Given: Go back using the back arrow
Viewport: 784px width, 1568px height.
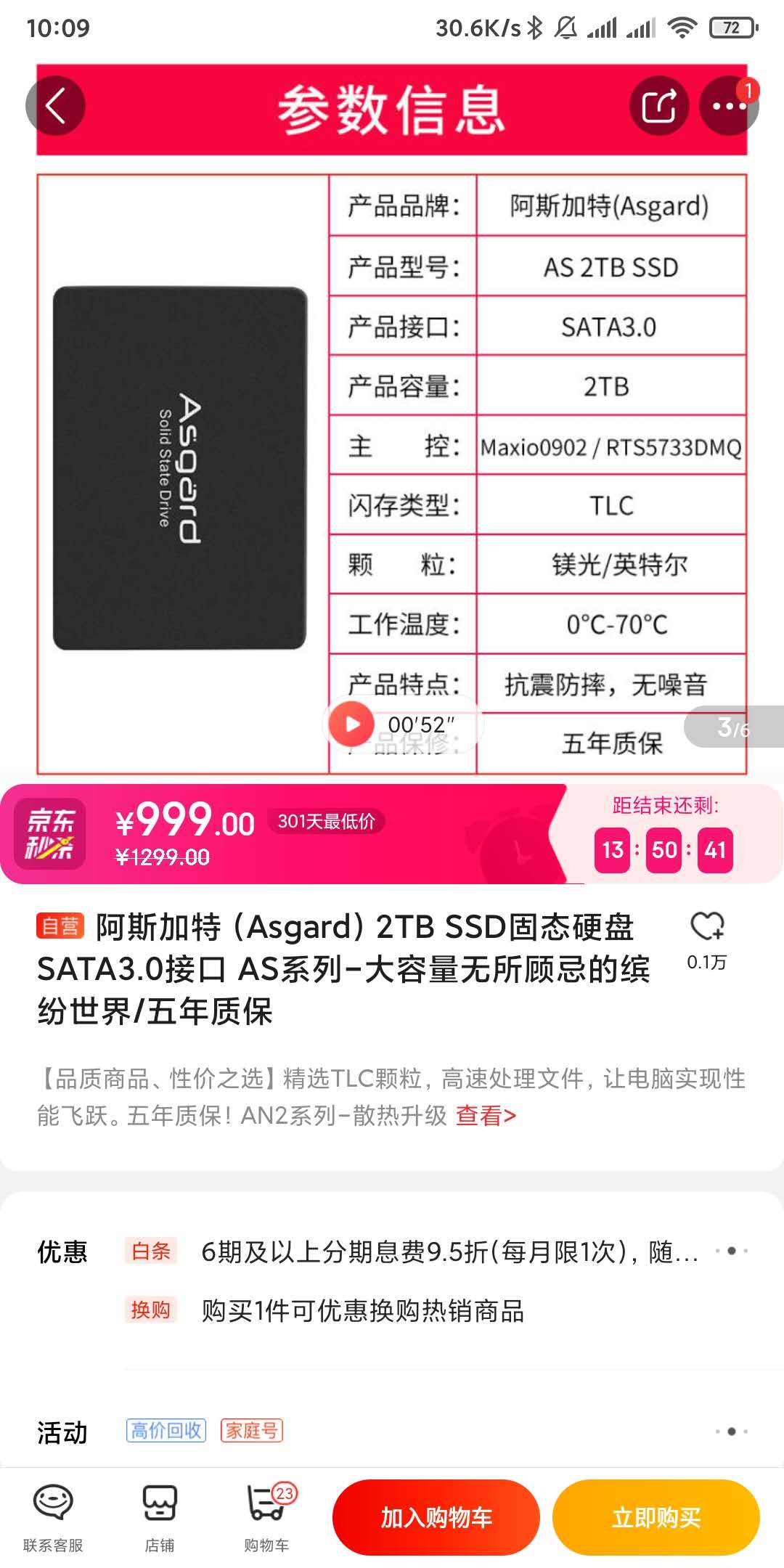Looking at the screenshot, I should [55, 106].
